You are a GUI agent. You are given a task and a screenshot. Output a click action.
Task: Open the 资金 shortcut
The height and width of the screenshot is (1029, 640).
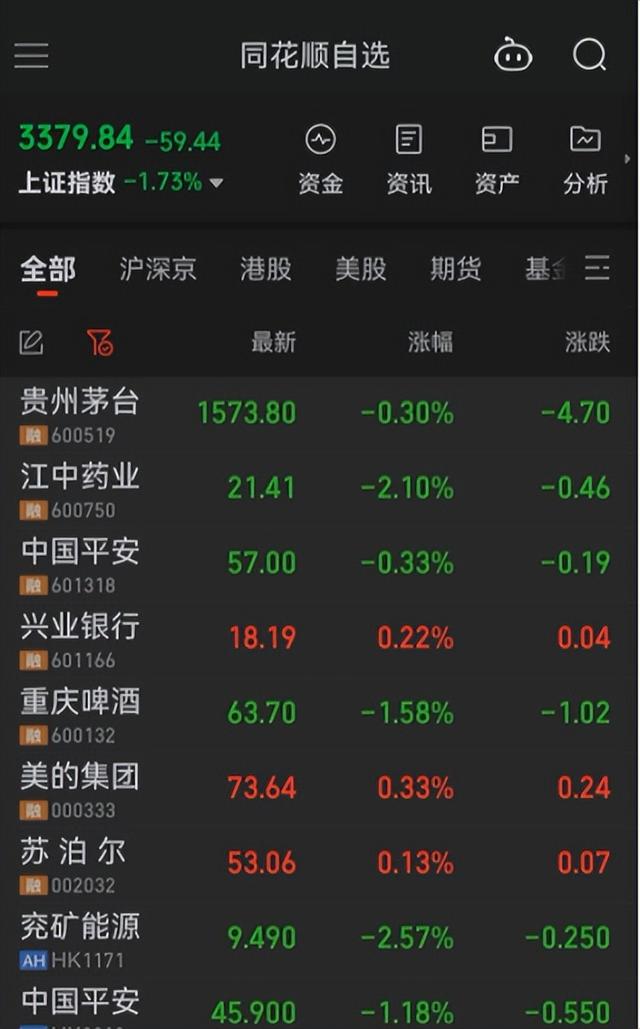point(320,160)
